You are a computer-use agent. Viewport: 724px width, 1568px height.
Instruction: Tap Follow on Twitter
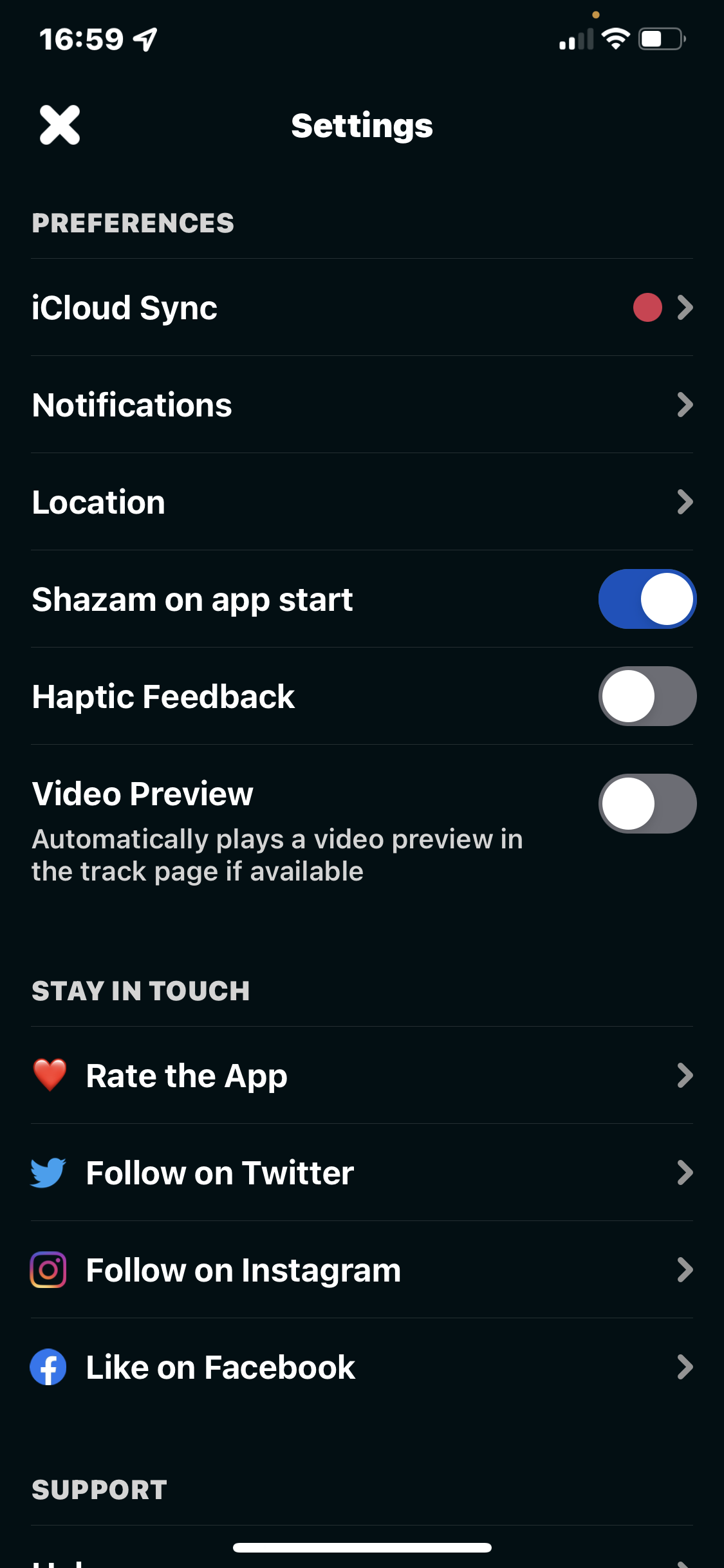click(x=362, y=1173)
